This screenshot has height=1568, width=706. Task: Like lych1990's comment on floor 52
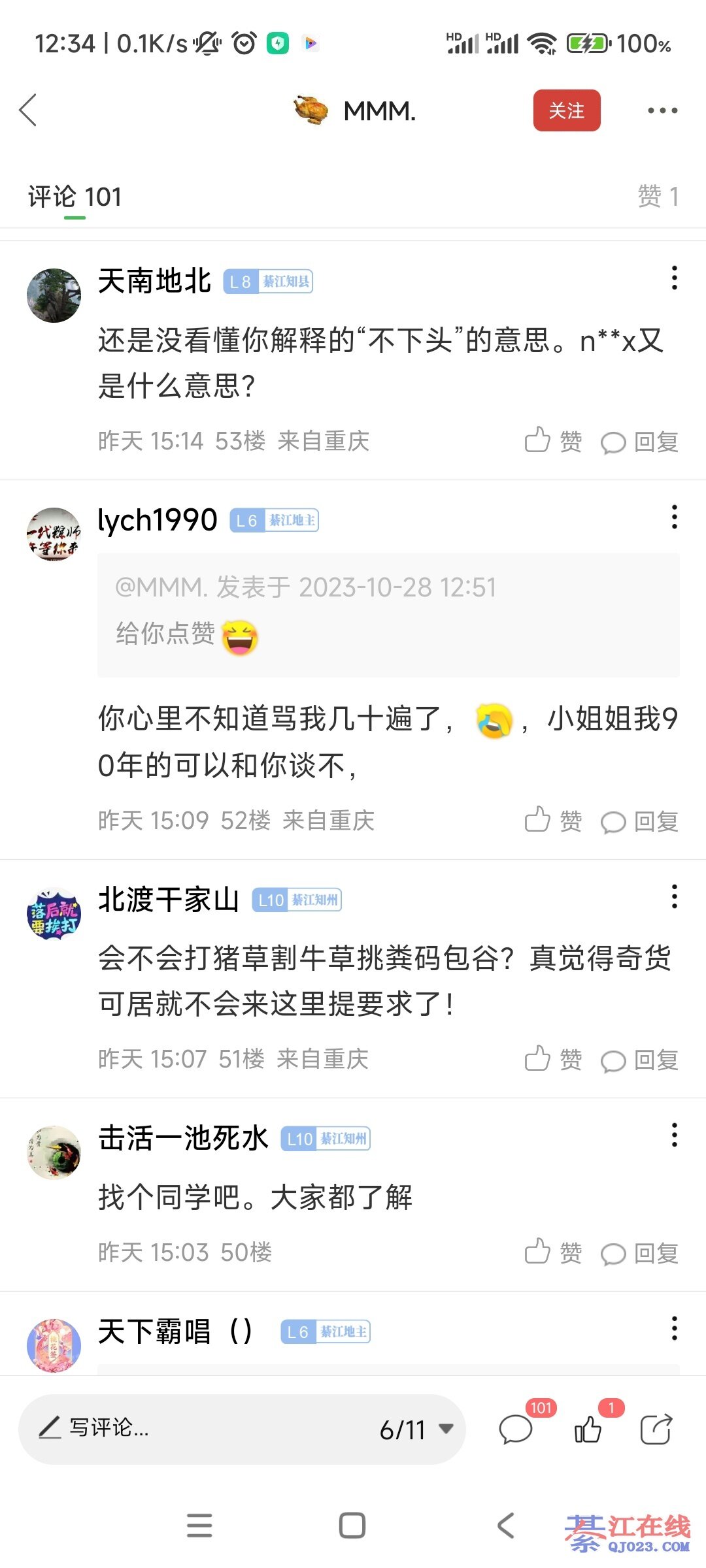(553, 821)
